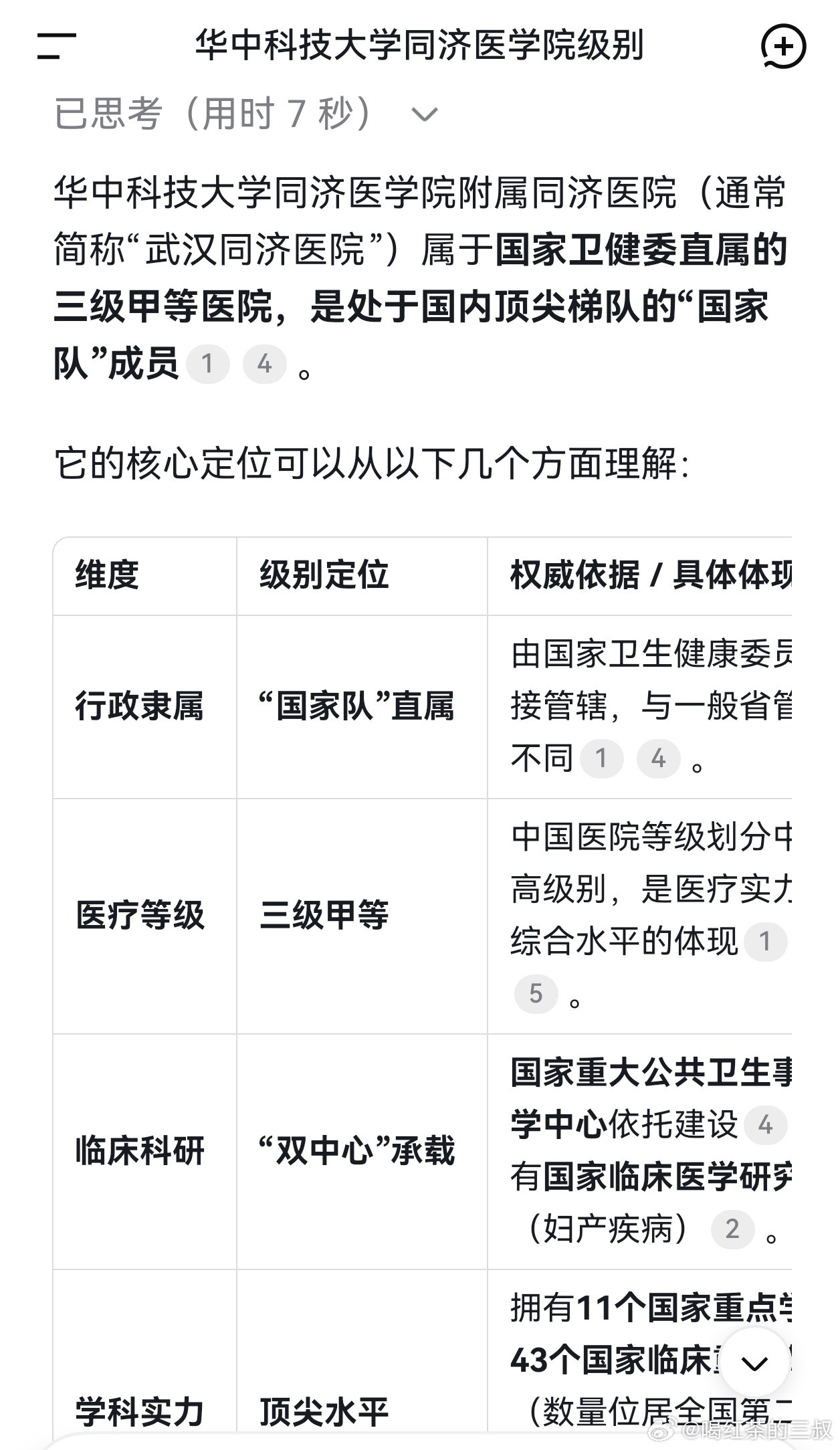Open the sidebar menu
Screen dimensions: 840x1450
57,47
